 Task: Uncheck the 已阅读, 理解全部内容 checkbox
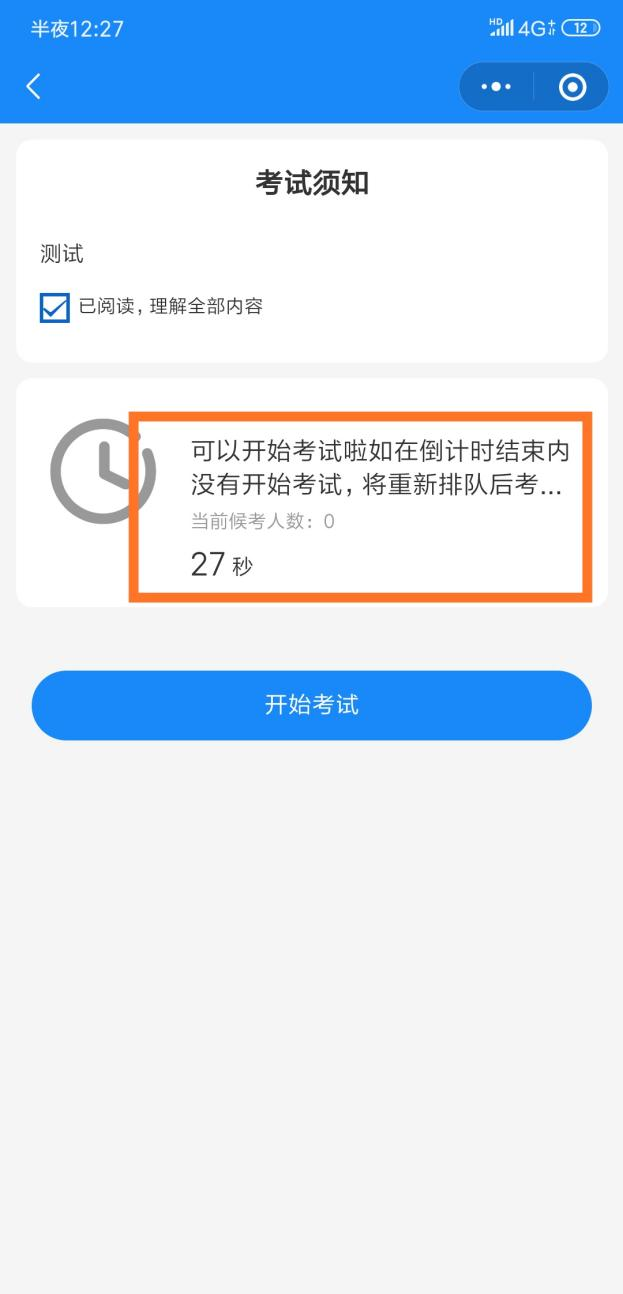click(55, 307)
